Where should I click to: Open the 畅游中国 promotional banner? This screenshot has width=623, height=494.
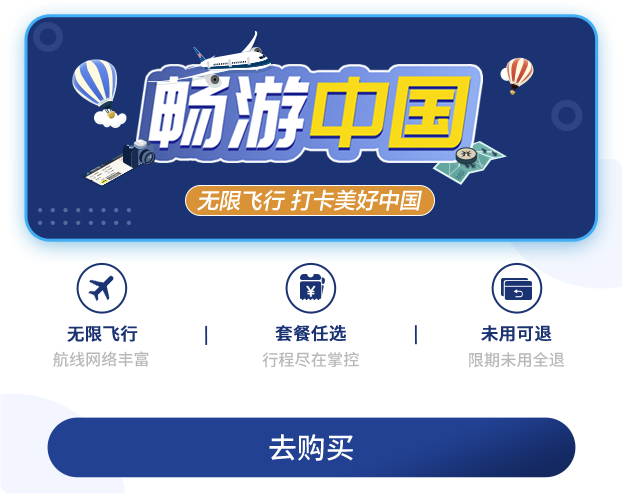311,128
